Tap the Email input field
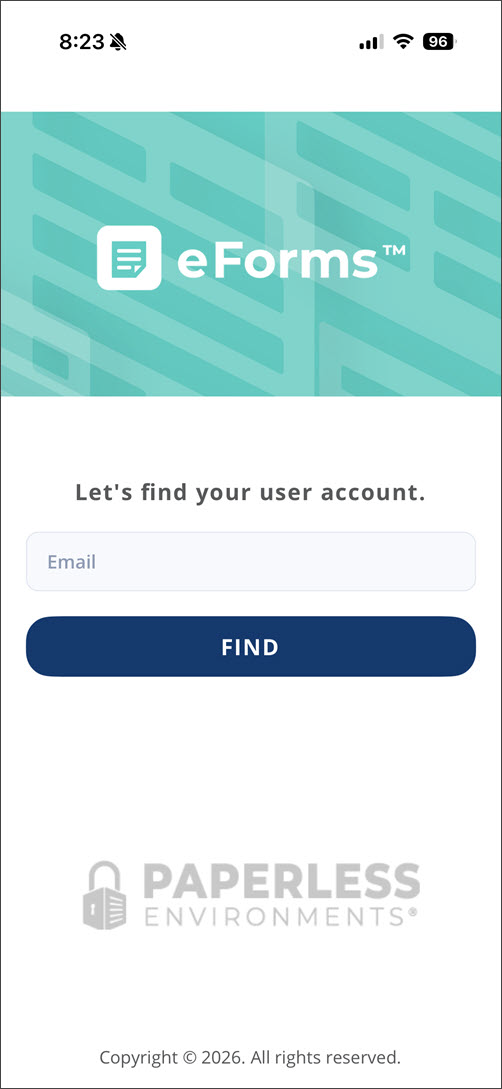Image resolution: width=502 pixels, height=1089 pixels. (251, 561)
